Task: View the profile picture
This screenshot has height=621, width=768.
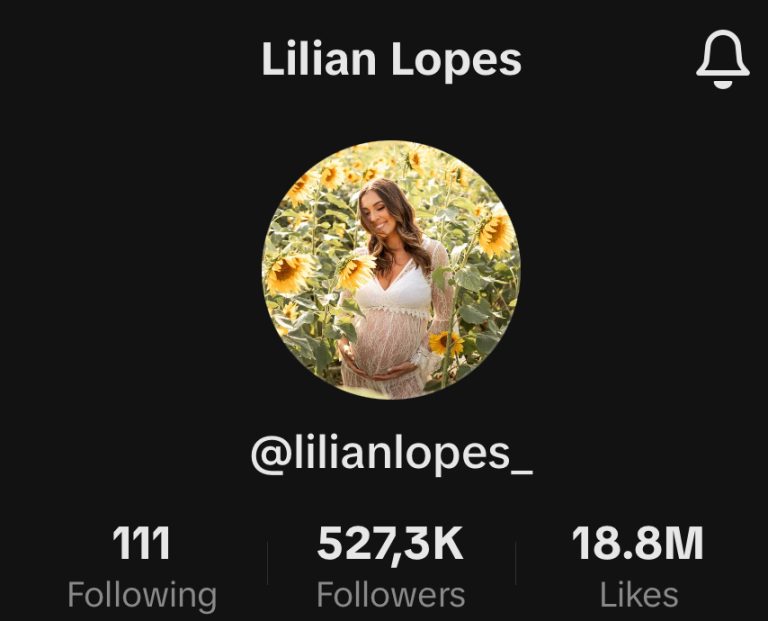Action: point(391,270)
